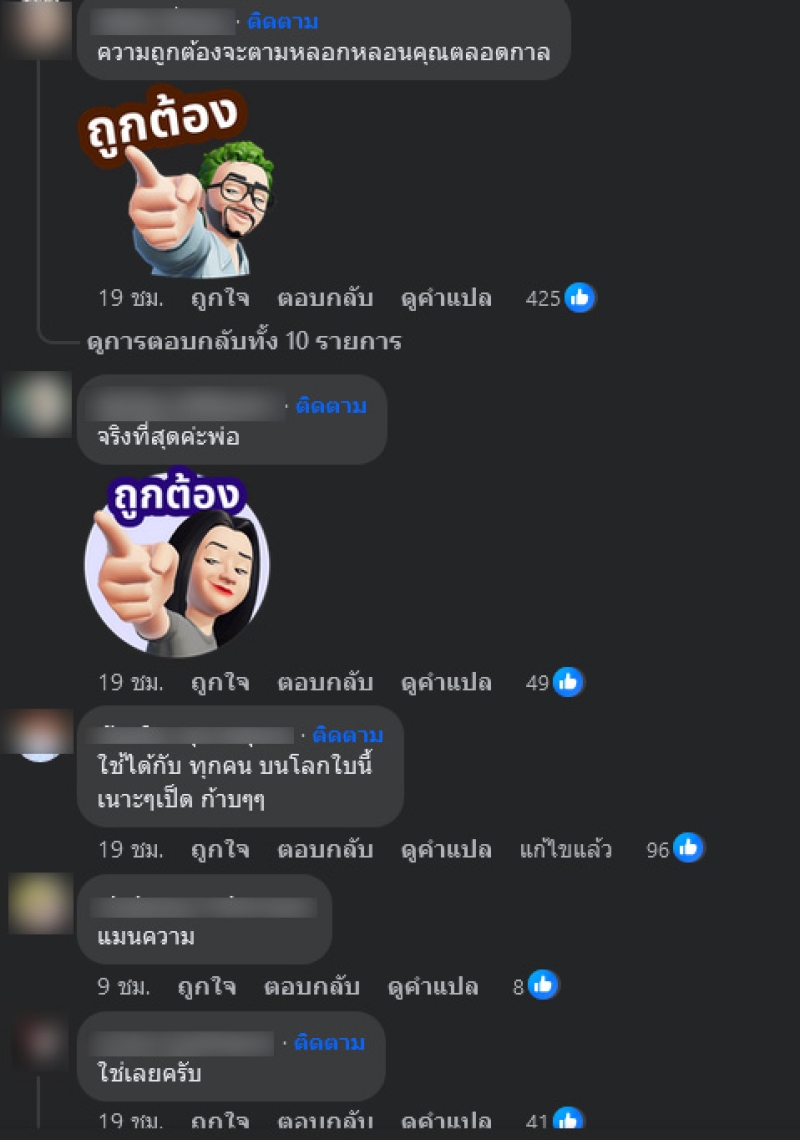Reply to the 'จริงที่สุดค่ะพ่อ' comment
Image resolution: width=800 pixels, height=1140 pixels.
click(x=325, y=683)
